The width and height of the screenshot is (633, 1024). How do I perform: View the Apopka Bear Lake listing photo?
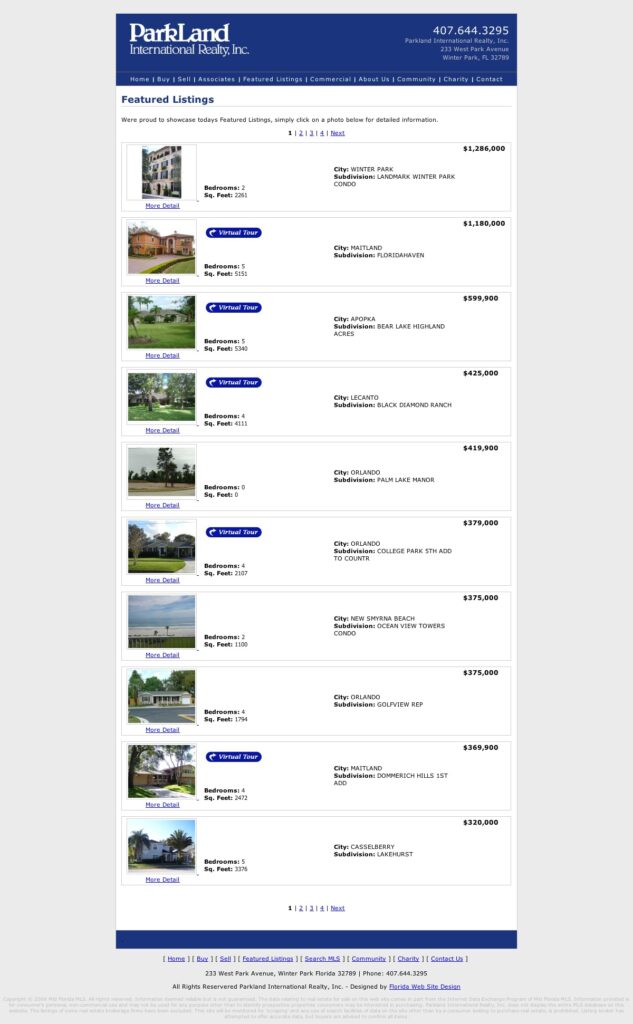pos(162,322)
